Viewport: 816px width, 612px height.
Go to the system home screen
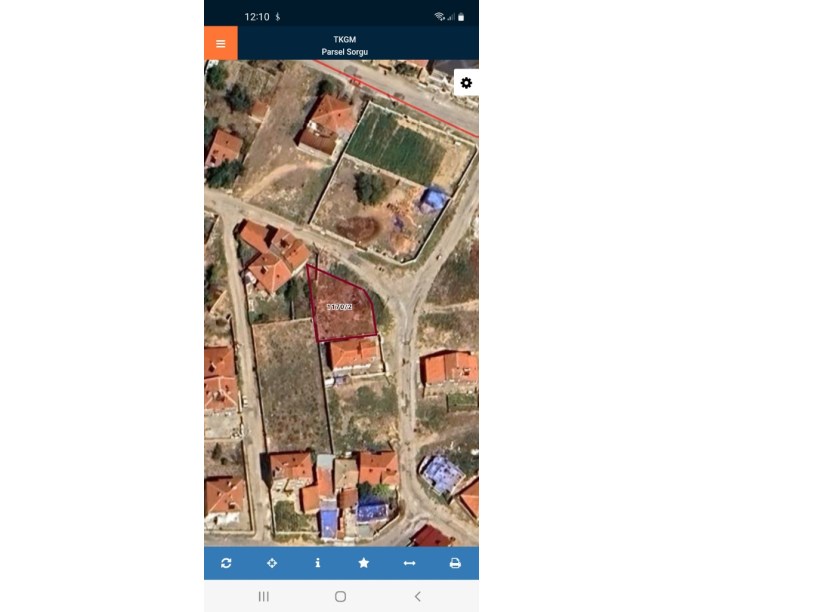coord(340,596)
